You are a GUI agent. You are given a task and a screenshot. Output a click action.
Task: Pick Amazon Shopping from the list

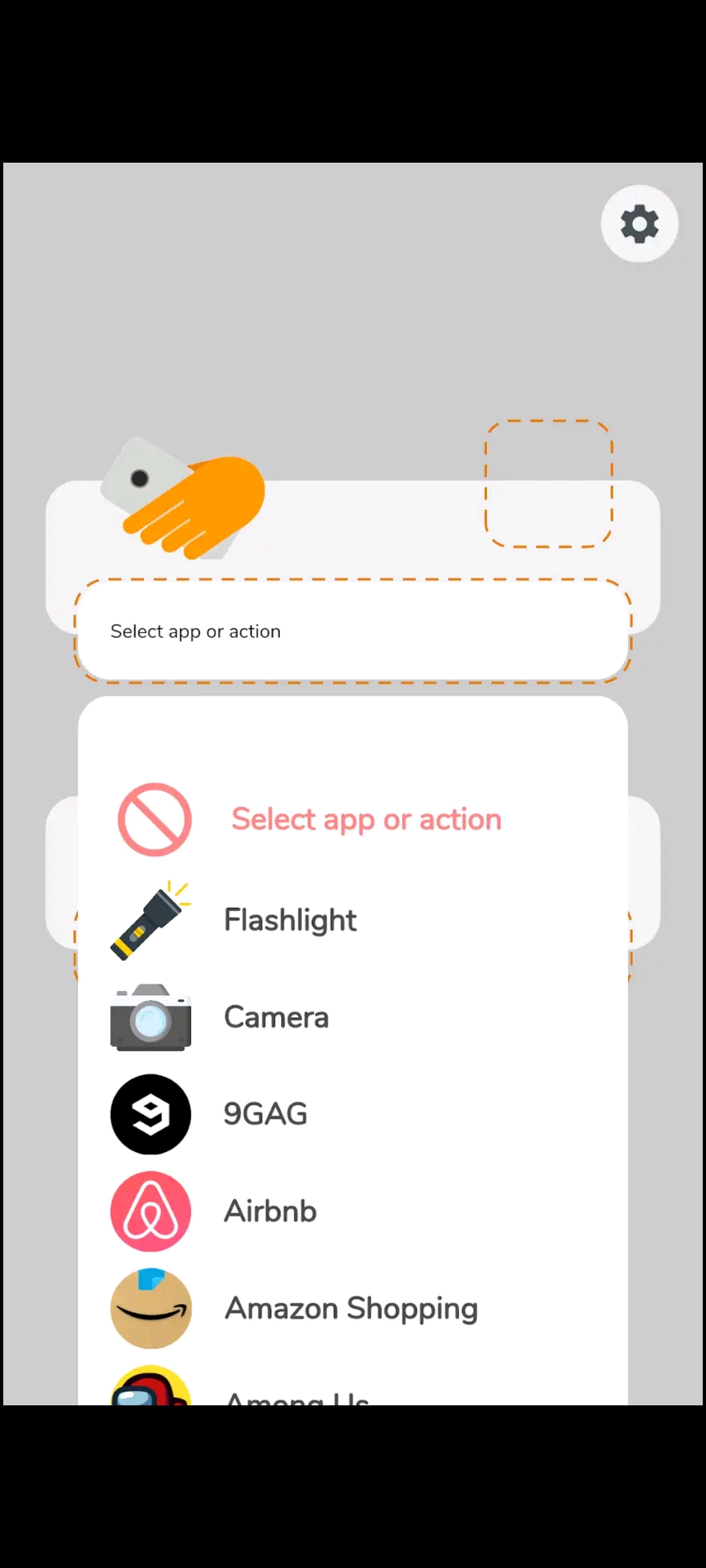click(353, 1309)
